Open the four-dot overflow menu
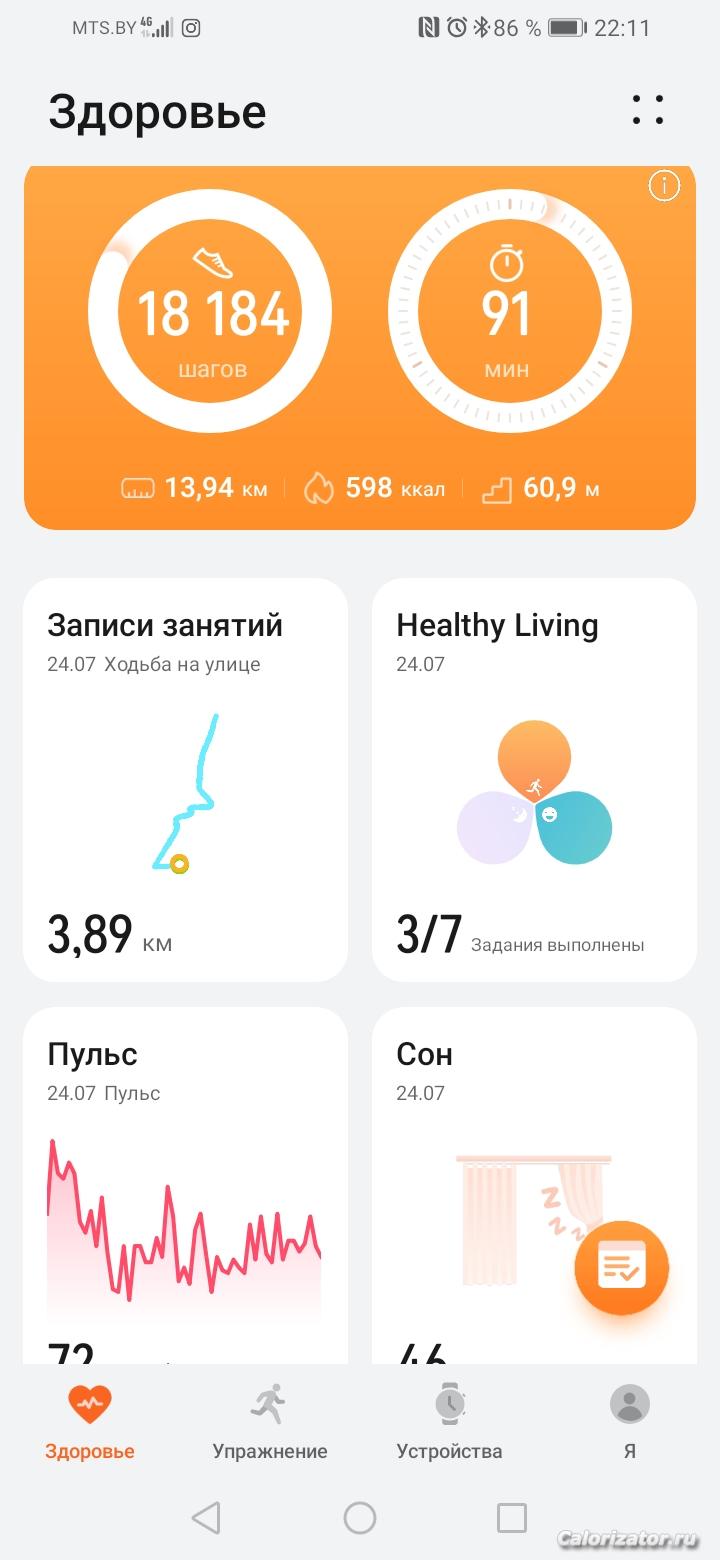The height and width of the screenshot is (1560, 720). click(647, 110)
